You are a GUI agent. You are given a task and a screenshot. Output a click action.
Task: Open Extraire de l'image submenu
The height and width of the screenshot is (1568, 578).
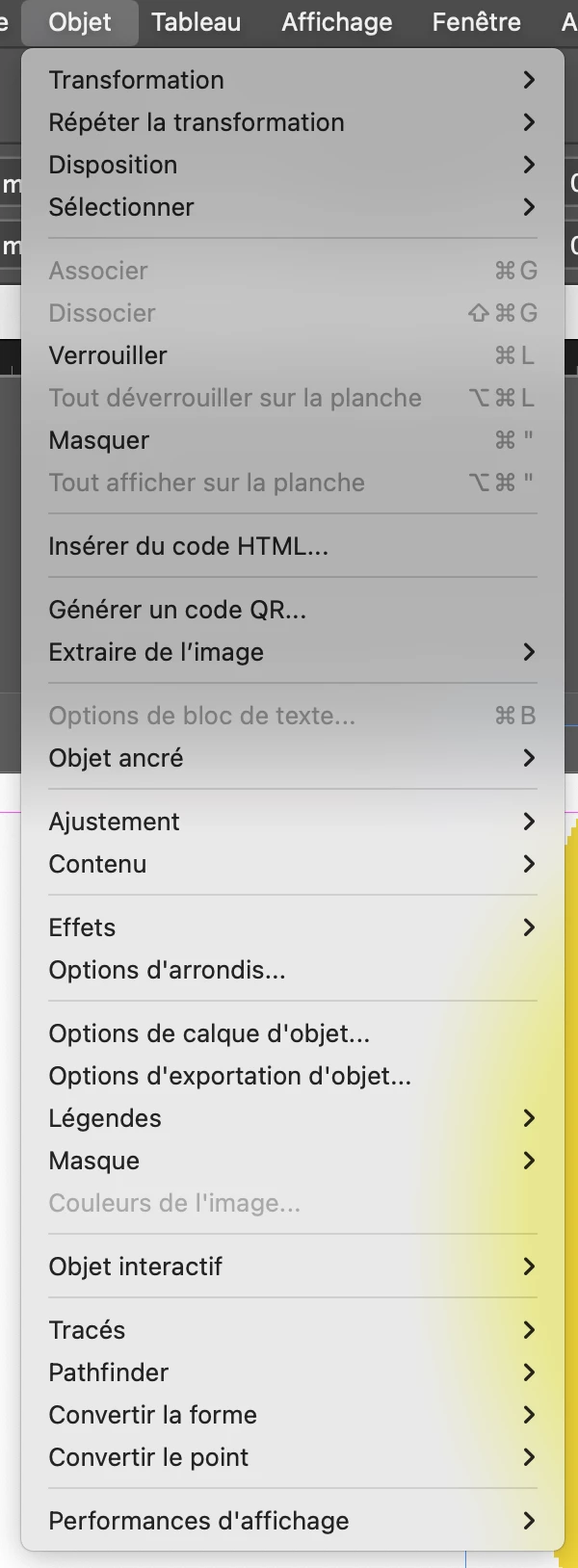[156, 652]
